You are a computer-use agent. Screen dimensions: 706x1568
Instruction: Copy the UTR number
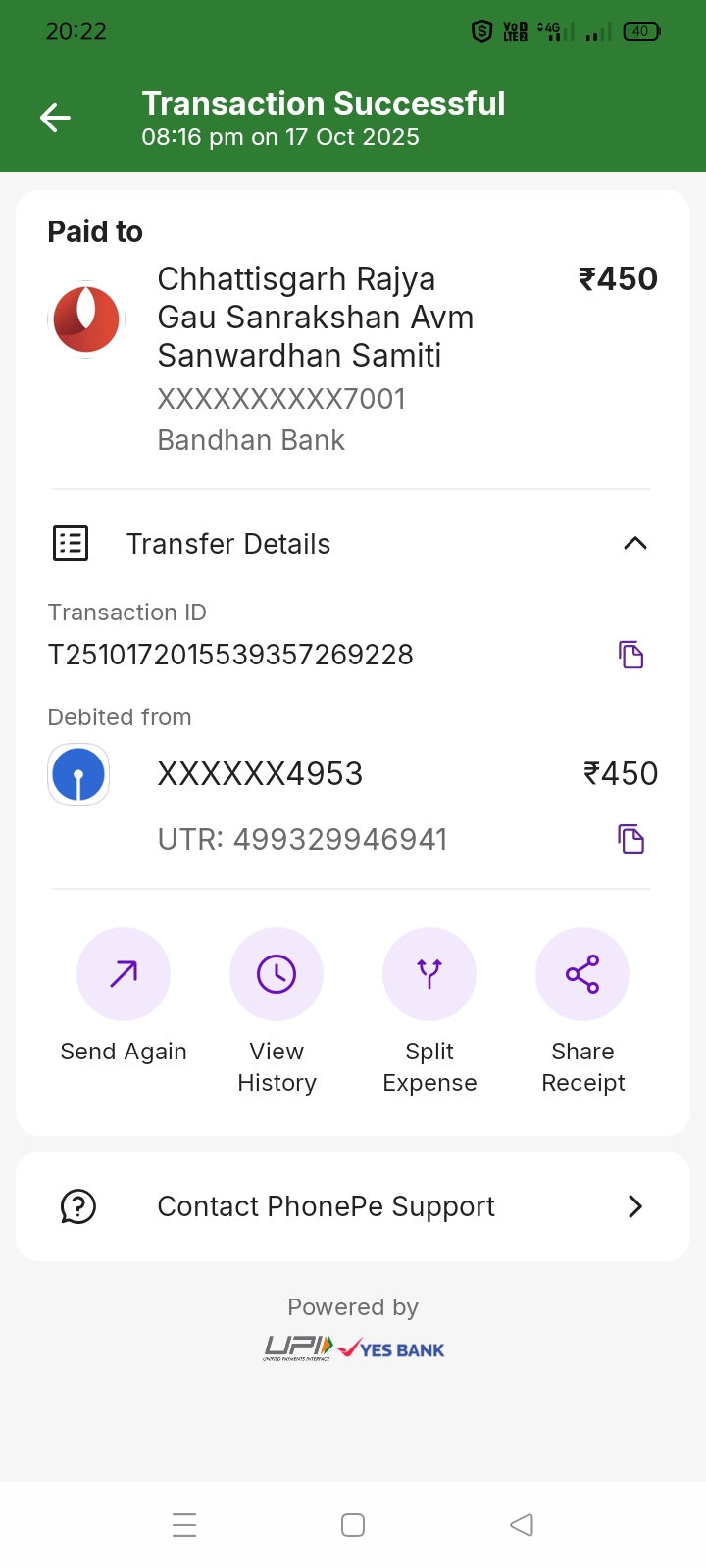coord(630,839)
